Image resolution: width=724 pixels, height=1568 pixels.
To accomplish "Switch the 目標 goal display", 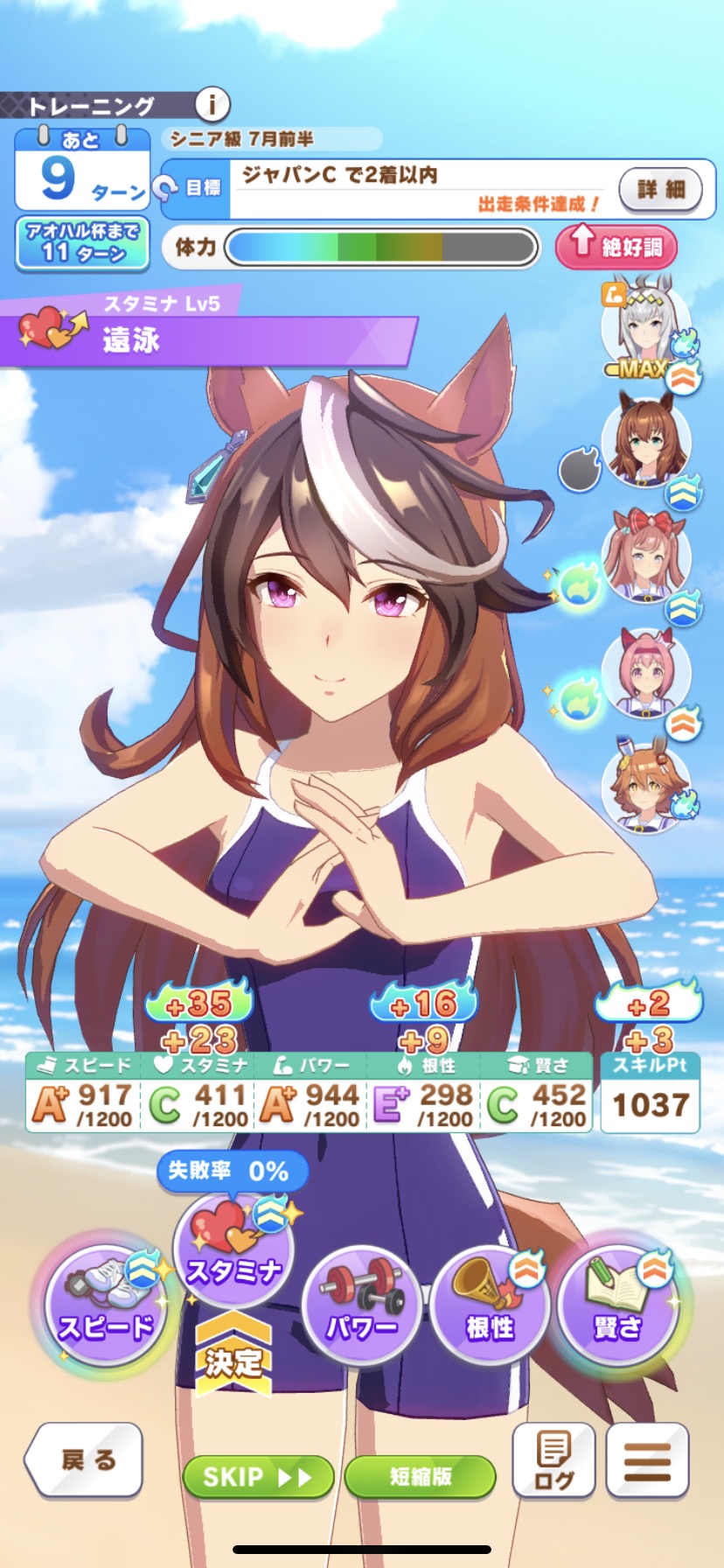I will coord(191,187).
